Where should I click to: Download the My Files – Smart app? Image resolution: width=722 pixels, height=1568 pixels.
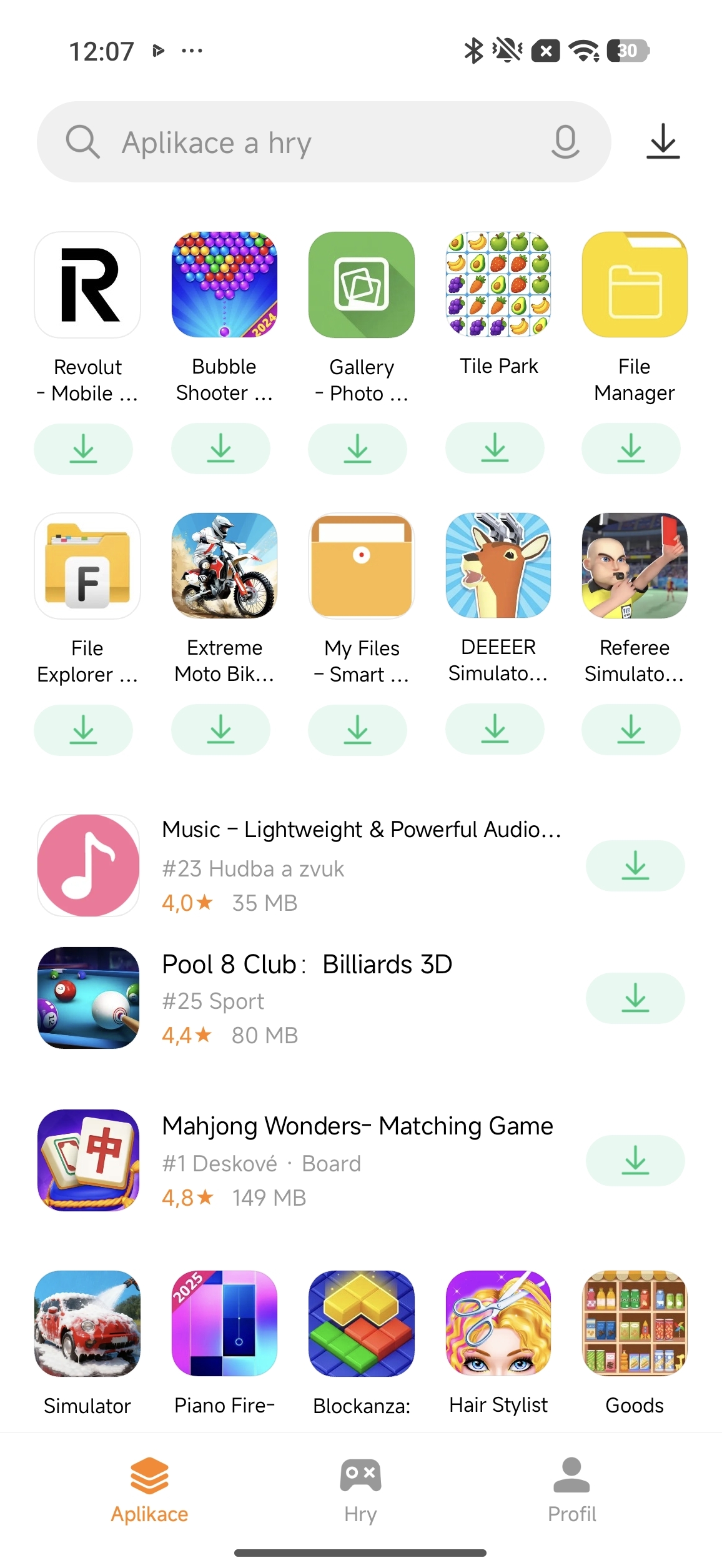tap(357, 730)
